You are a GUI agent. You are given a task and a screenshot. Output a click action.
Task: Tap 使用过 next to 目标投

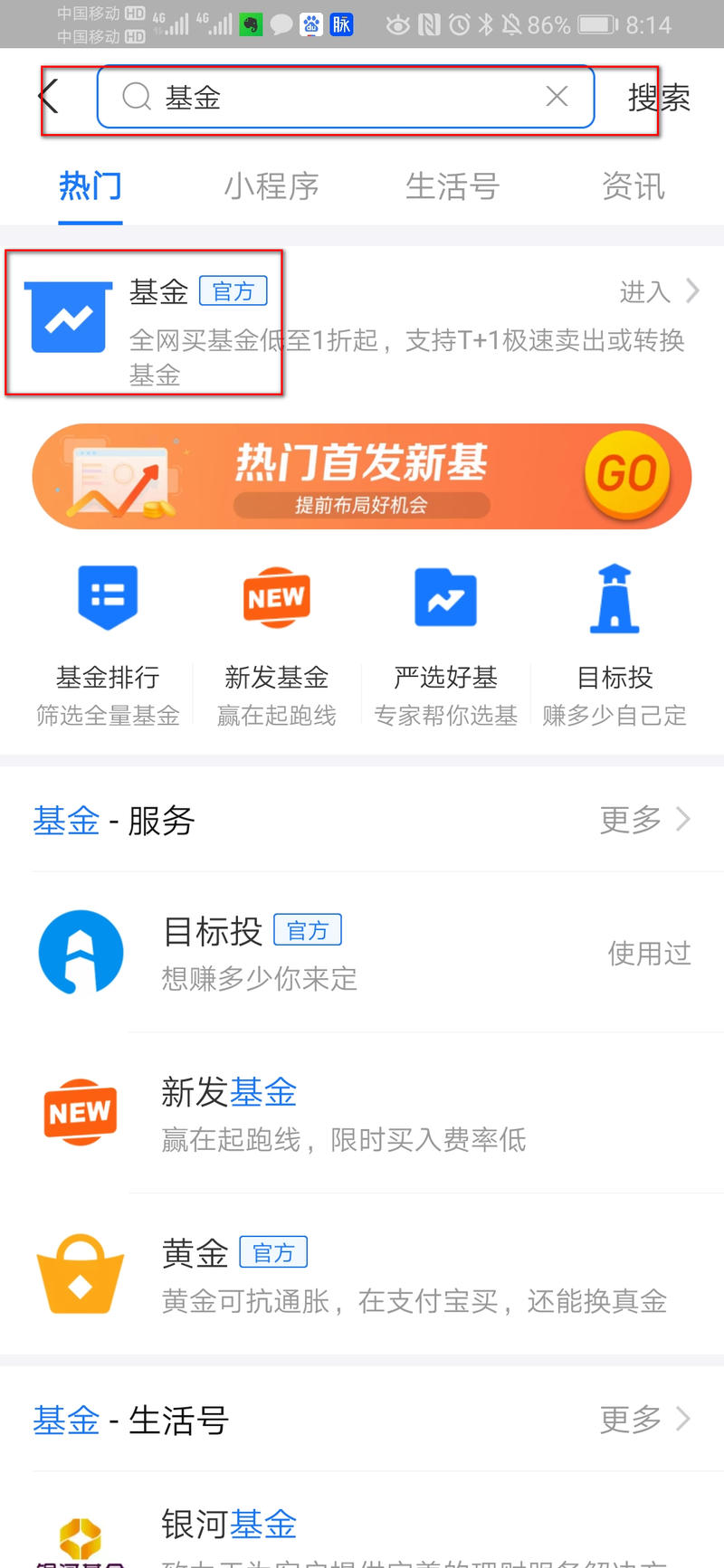tap(650, 955)
